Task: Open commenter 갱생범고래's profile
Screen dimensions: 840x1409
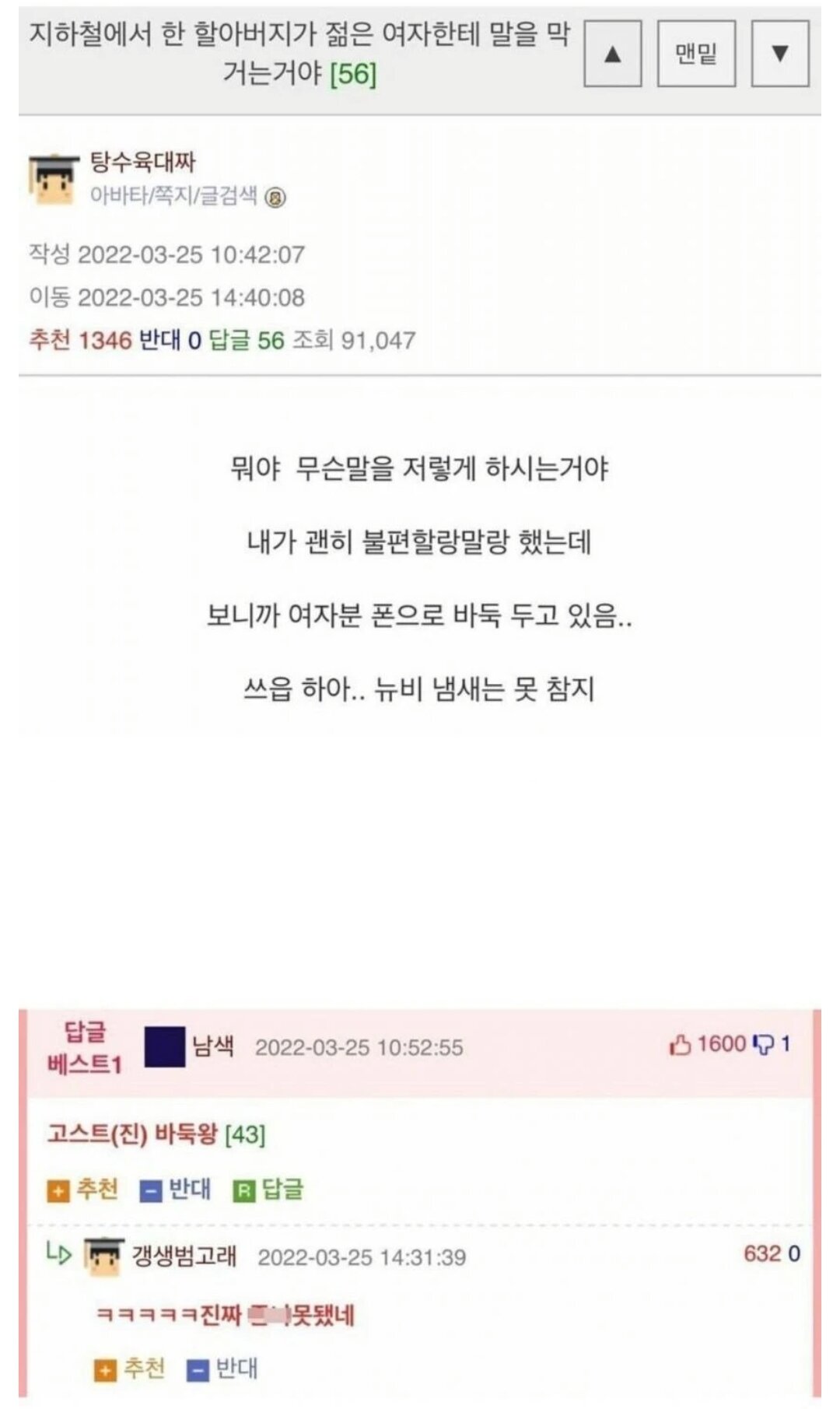Action: coord(184,1257)
